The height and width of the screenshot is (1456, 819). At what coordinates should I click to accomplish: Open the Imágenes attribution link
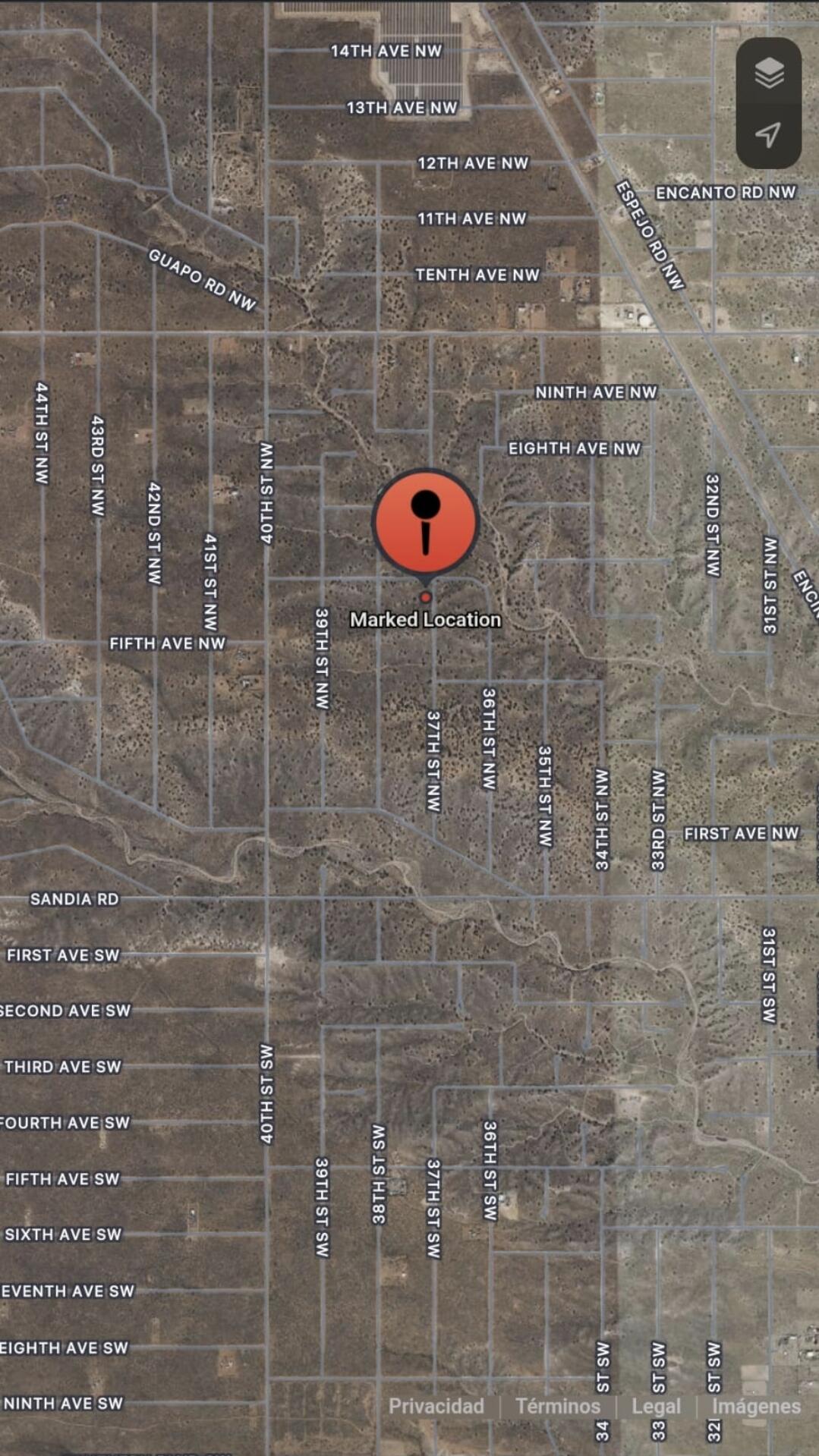[756, 1406]
